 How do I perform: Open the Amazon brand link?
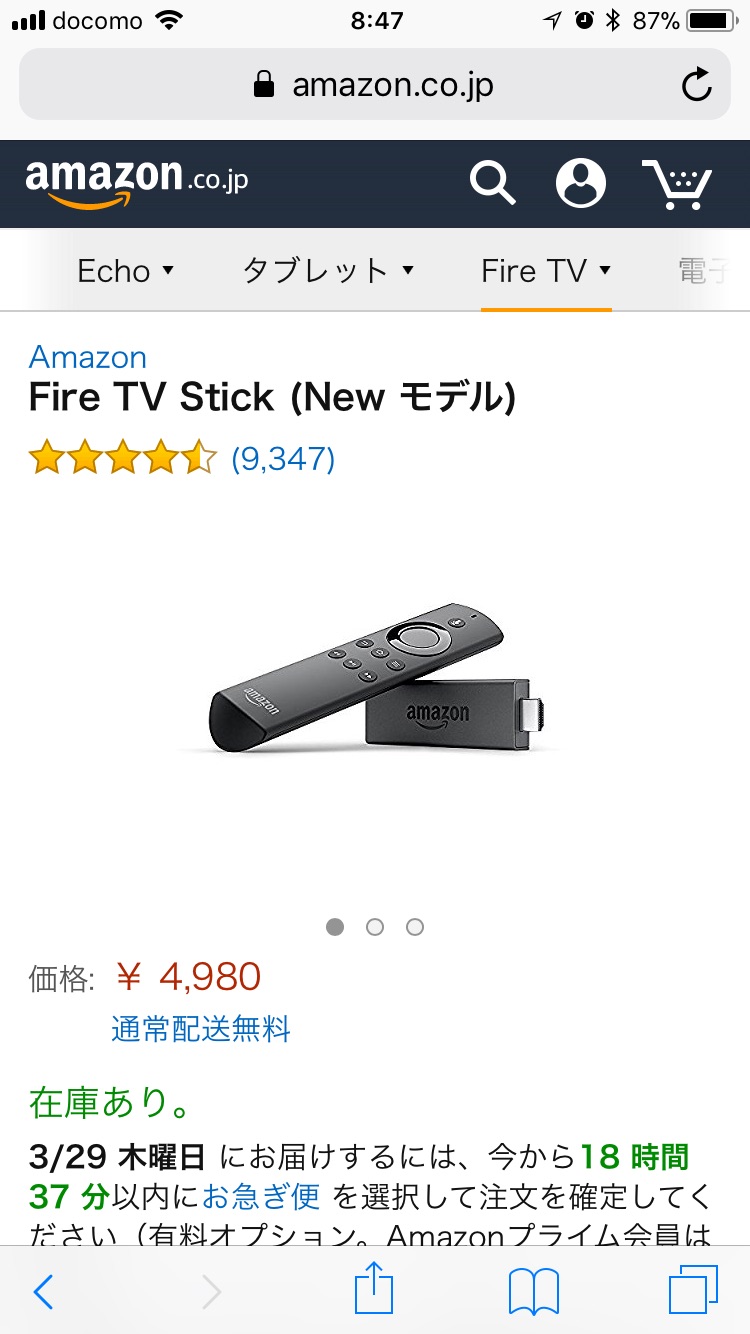coord(88,357)
